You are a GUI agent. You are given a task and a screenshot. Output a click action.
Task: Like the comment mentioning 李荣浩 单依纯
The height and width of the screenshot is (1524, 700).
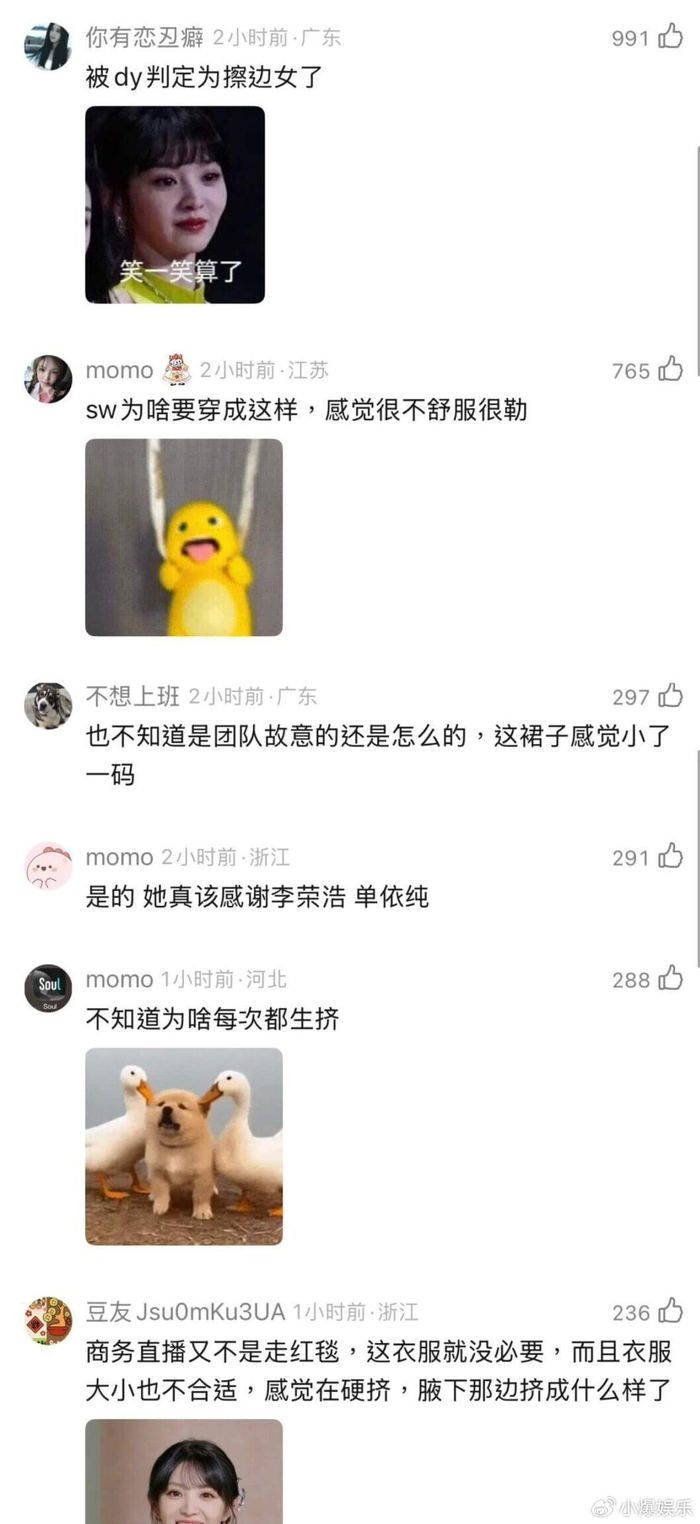[x=671, y=857]
